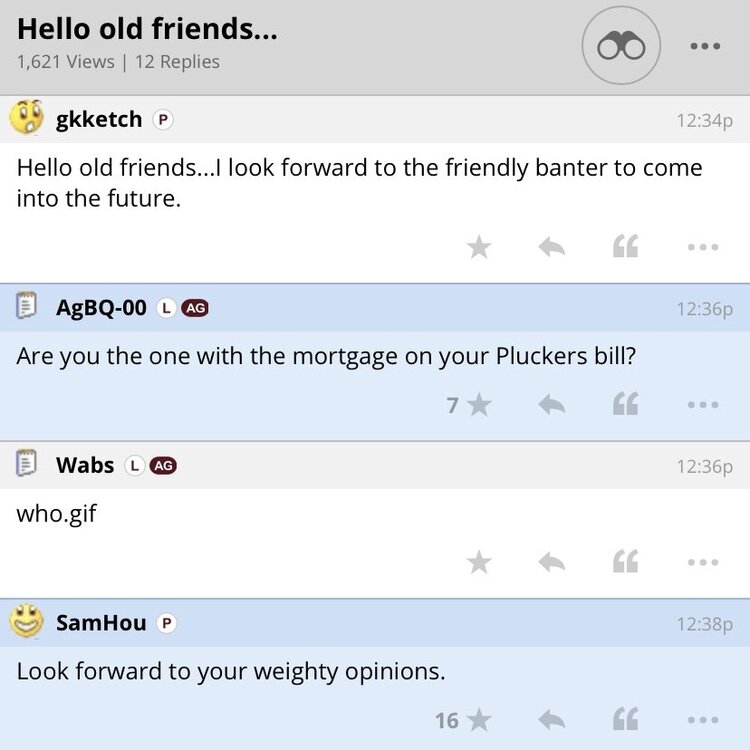The height and width of the screenshot is (750, 750).
Task: Reply to AgBQ-00's post
Action: [552, 405]
